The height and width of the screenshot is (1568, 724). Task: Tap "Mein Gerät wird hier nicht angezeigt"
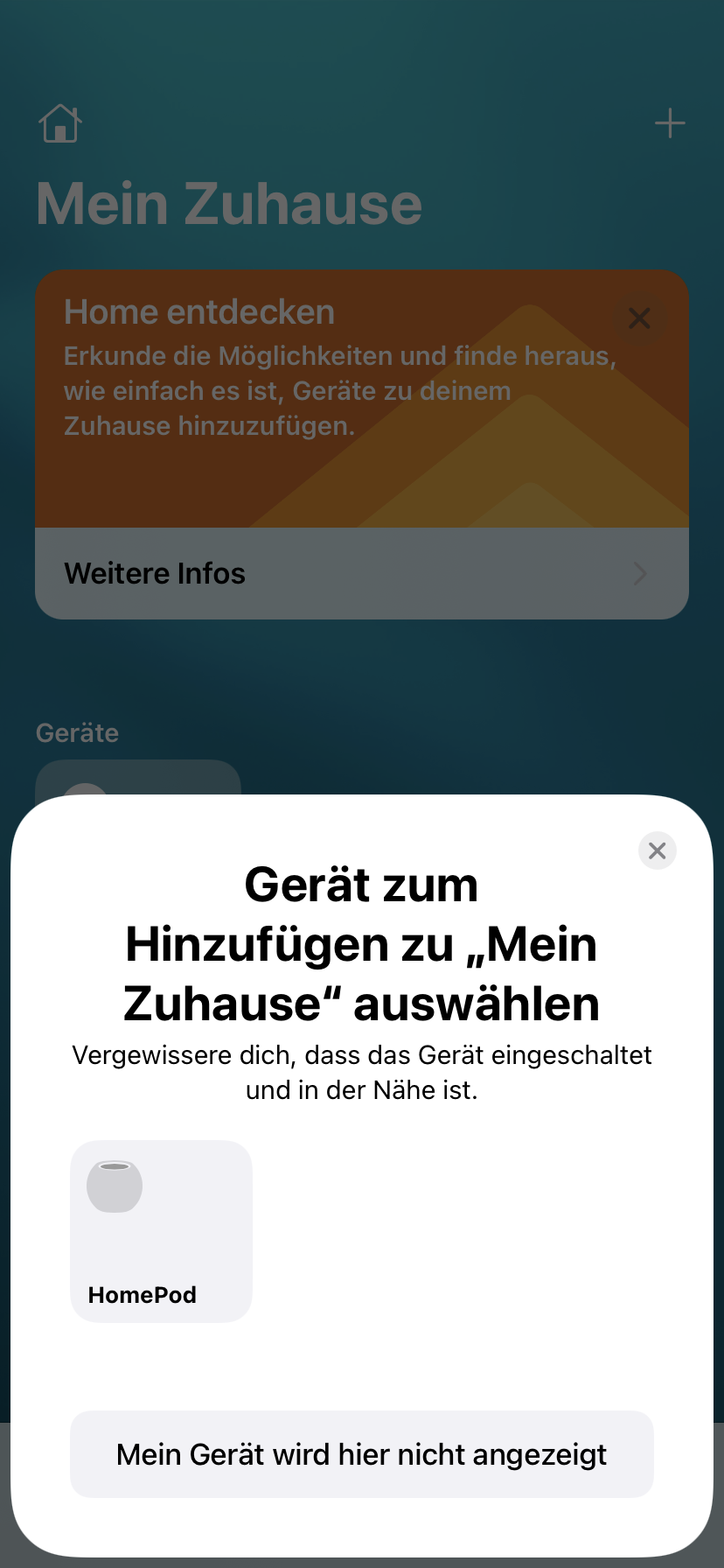pos(362,1454)
